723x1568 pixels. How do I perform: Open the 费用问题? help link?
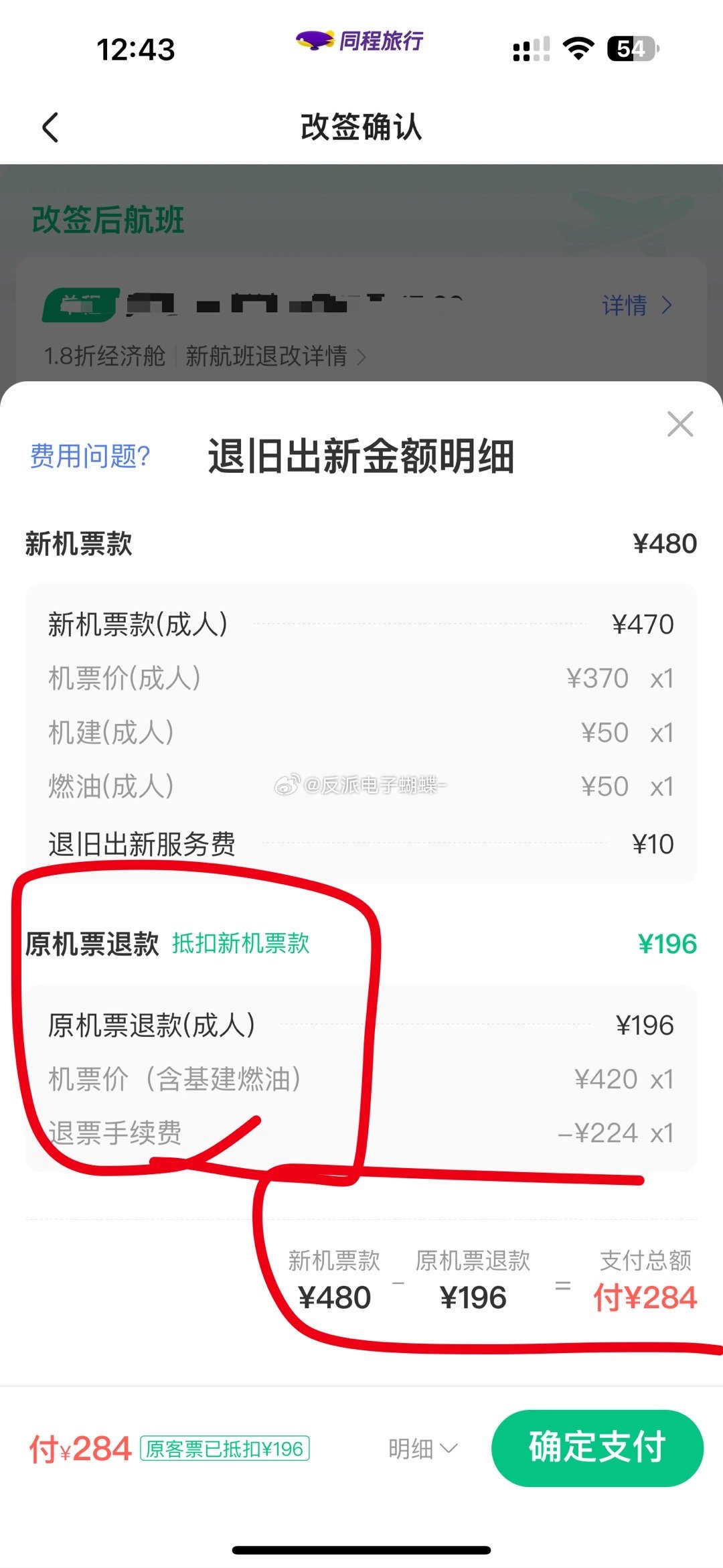tap(90, 456)
